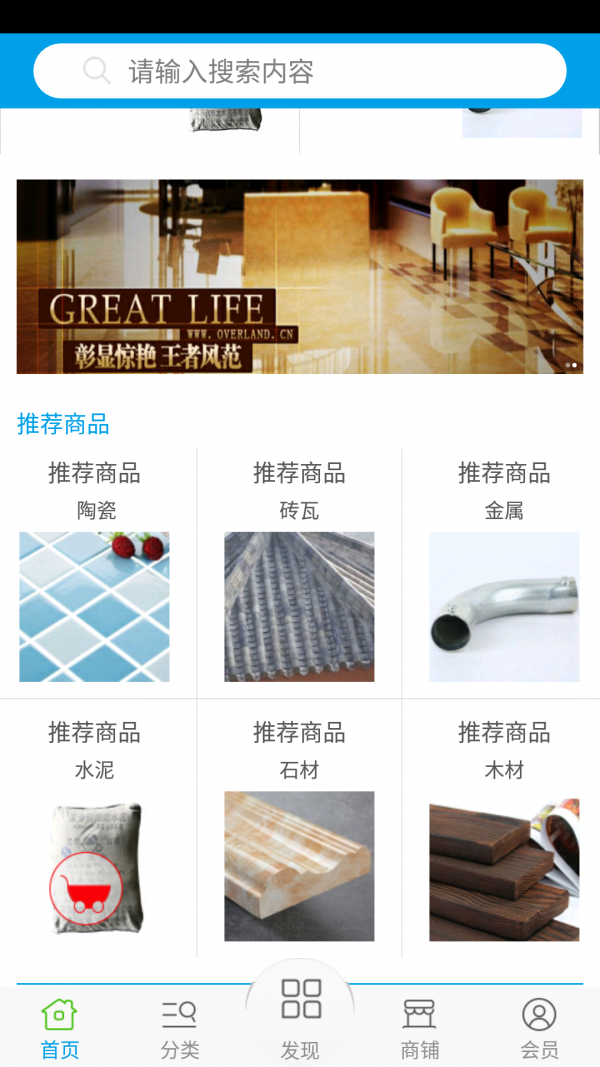Open the 陶瓷 recommended product
Screen dimensions: 600x1067
tap(95, 605)
